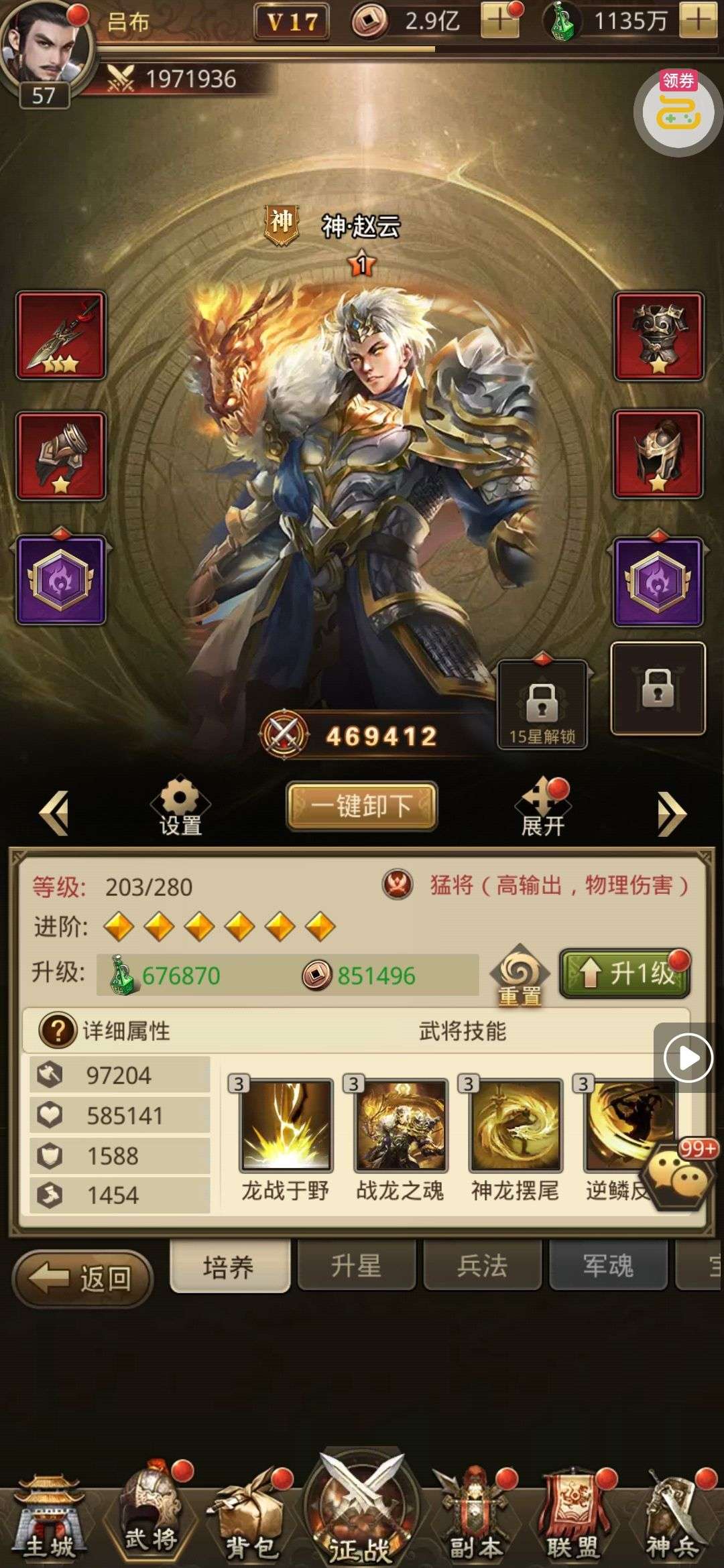
Task: Go to previous hero with left arrow
Action: click(54, 813)
